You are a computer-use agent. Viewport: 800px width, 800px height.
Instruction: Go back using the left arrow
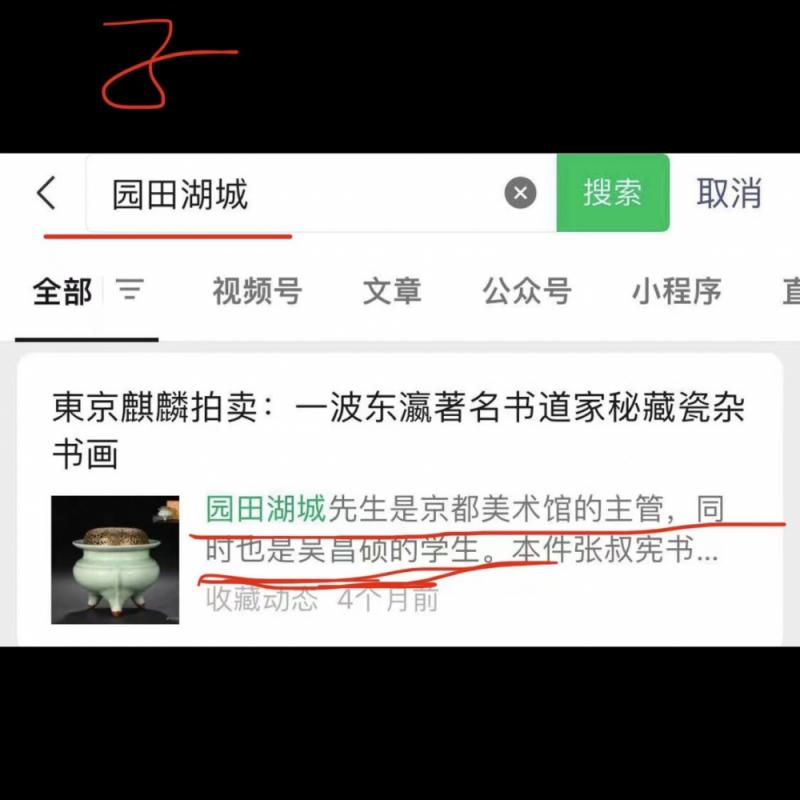tap(46, 192)
